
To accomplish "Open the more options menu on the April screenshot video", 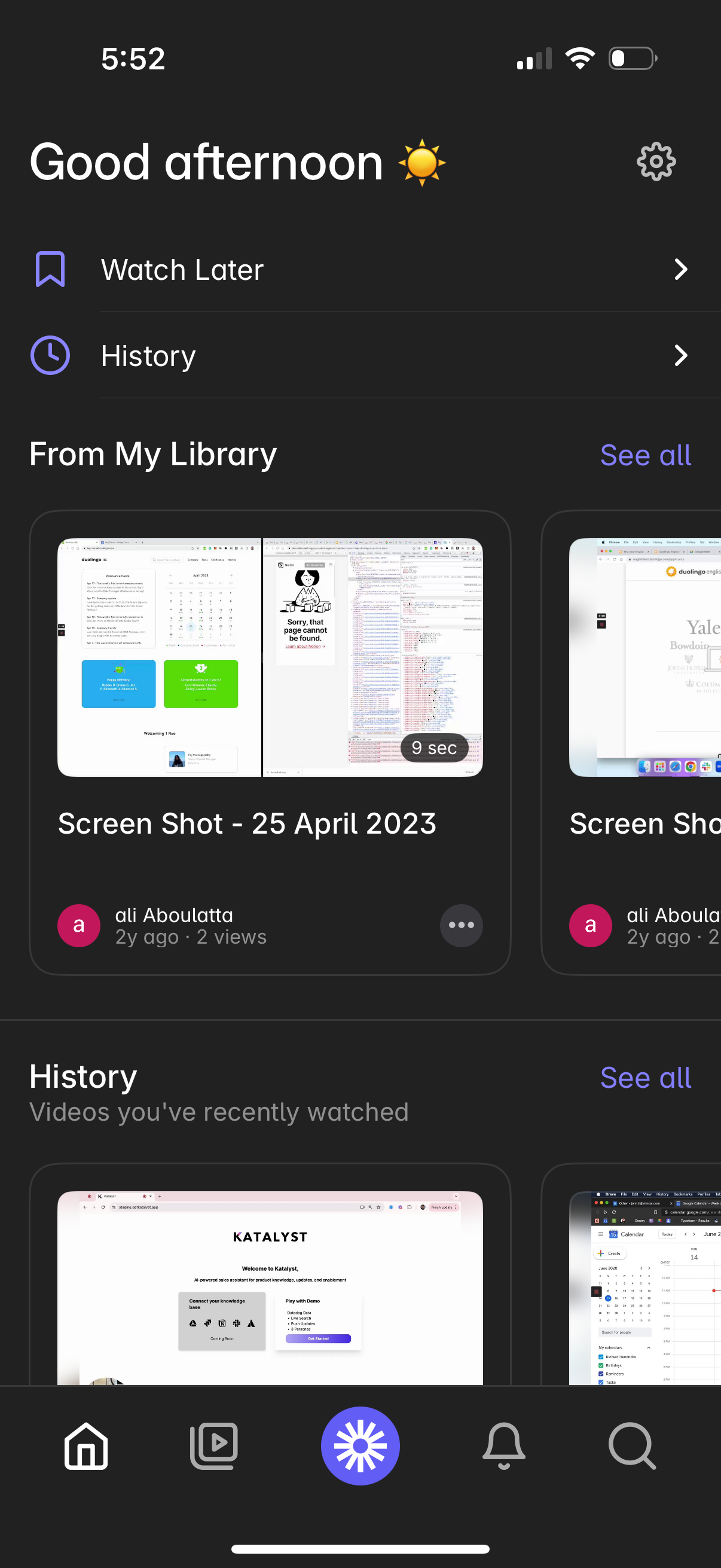I will click(x=460, y=925).
